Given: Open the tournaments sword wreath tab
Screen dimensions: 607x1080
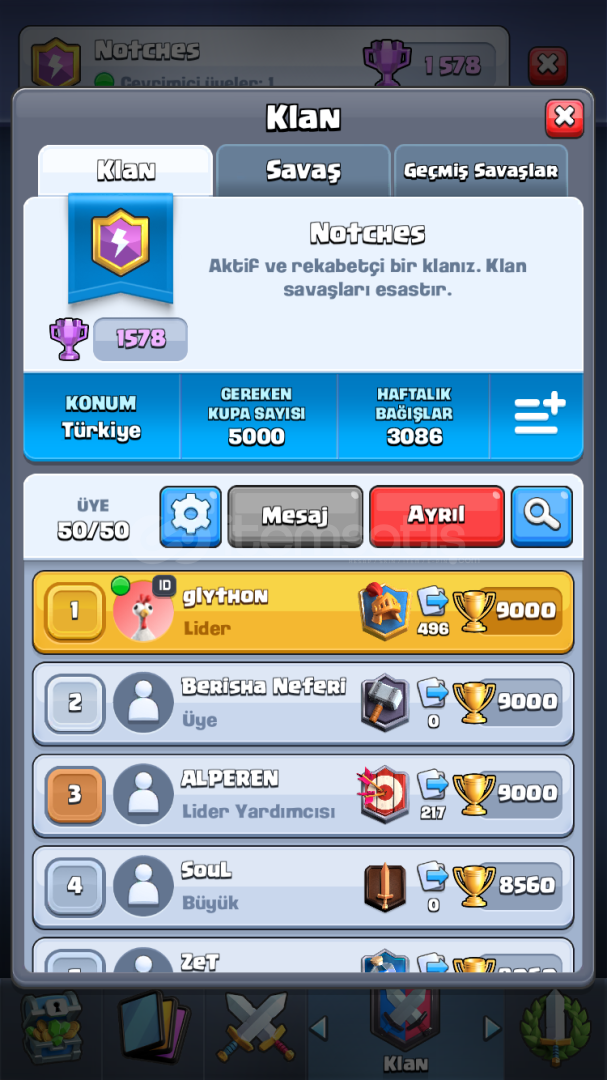Looking at the screenshot, I should click(555, 1027).
